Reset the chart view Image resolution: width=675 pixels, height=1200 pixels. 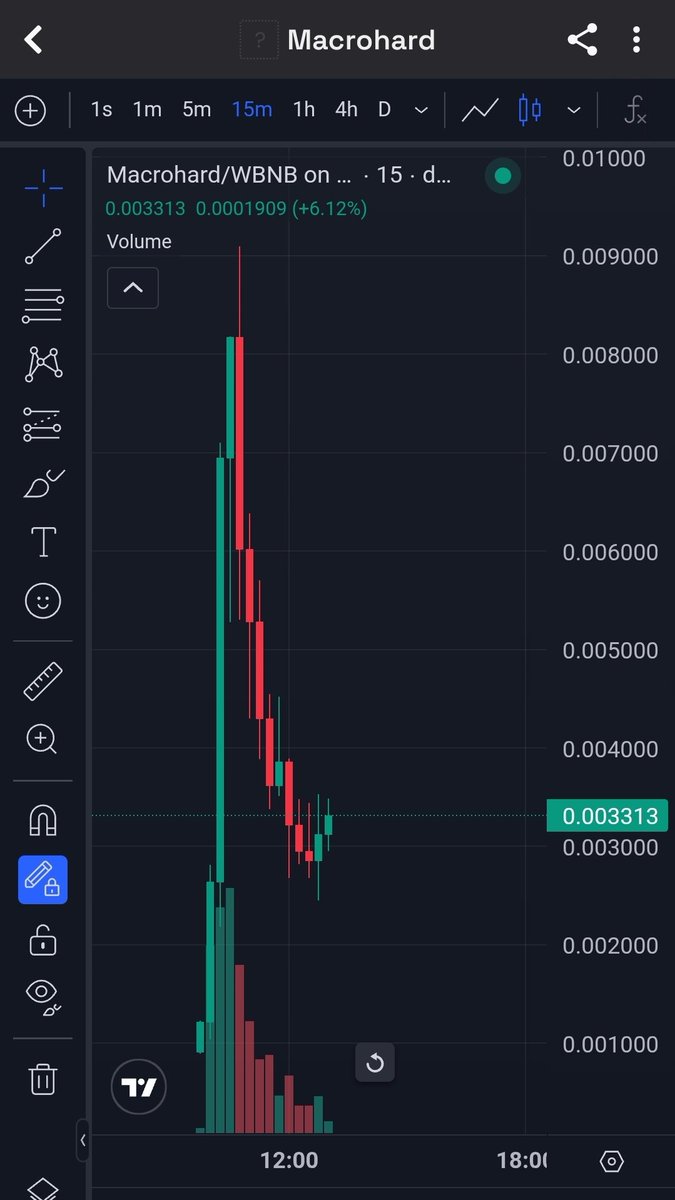pos(375,1062)
